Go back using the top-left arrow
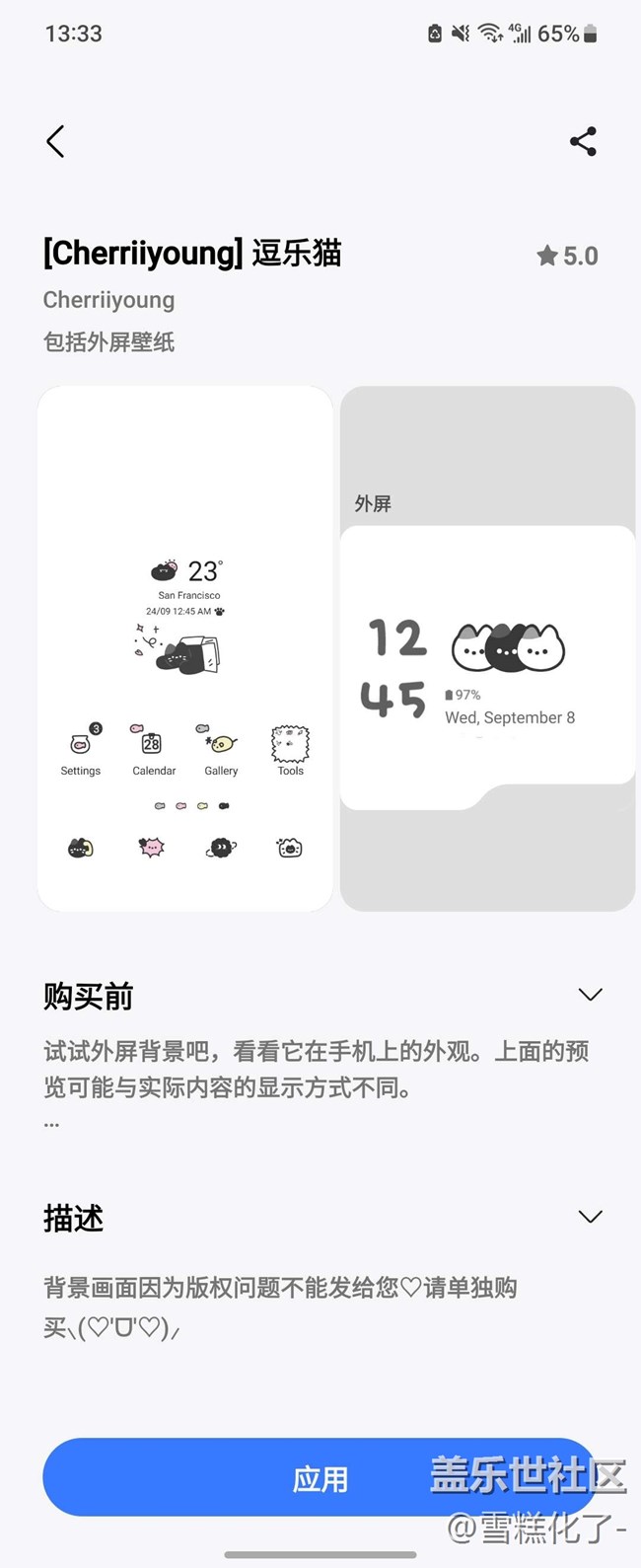The image size is (641, 1568). tap(56, 142)
